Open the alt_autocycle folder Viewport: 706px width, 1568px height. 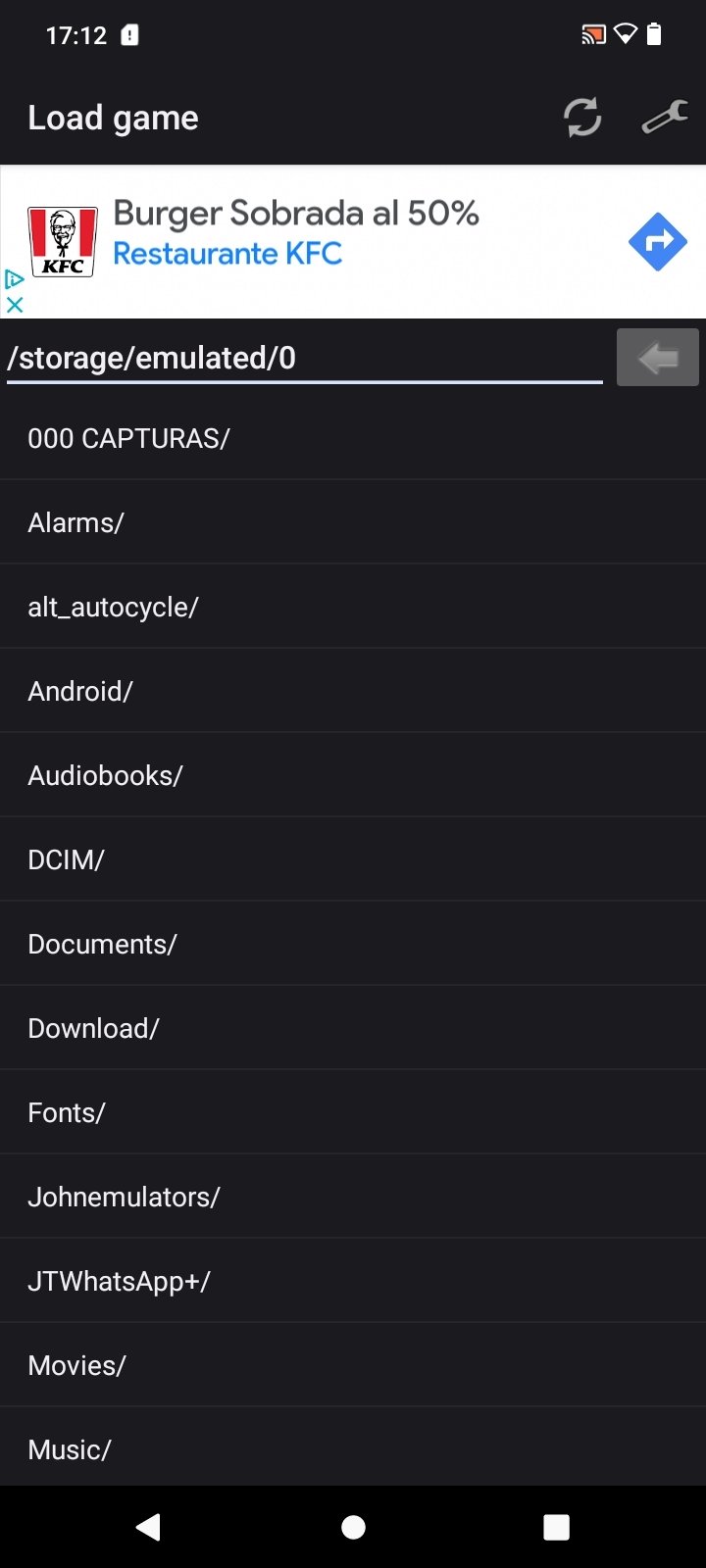(x=353, y=607)
